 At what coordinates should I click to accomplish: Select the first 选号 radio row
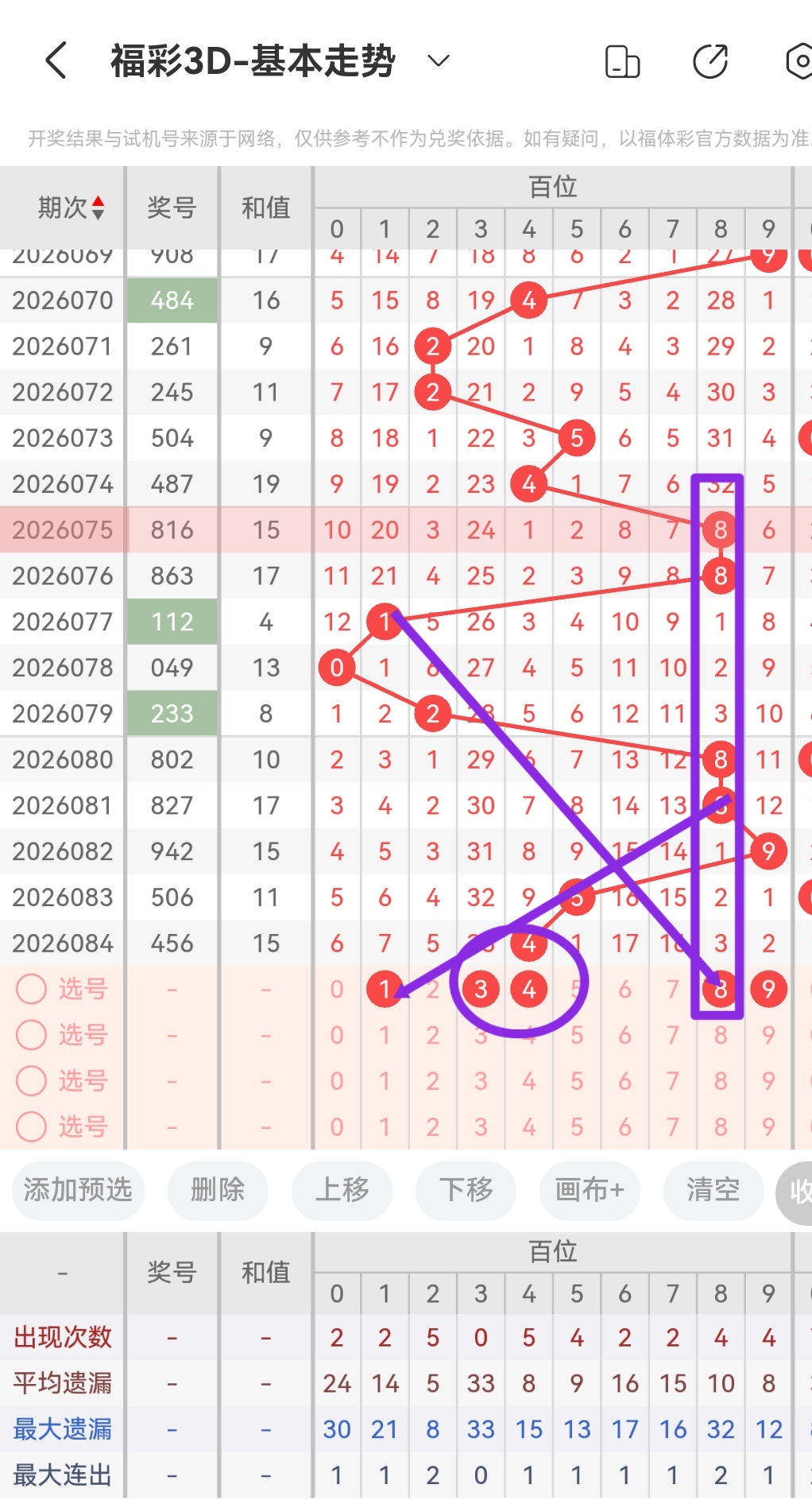[33, 990]
